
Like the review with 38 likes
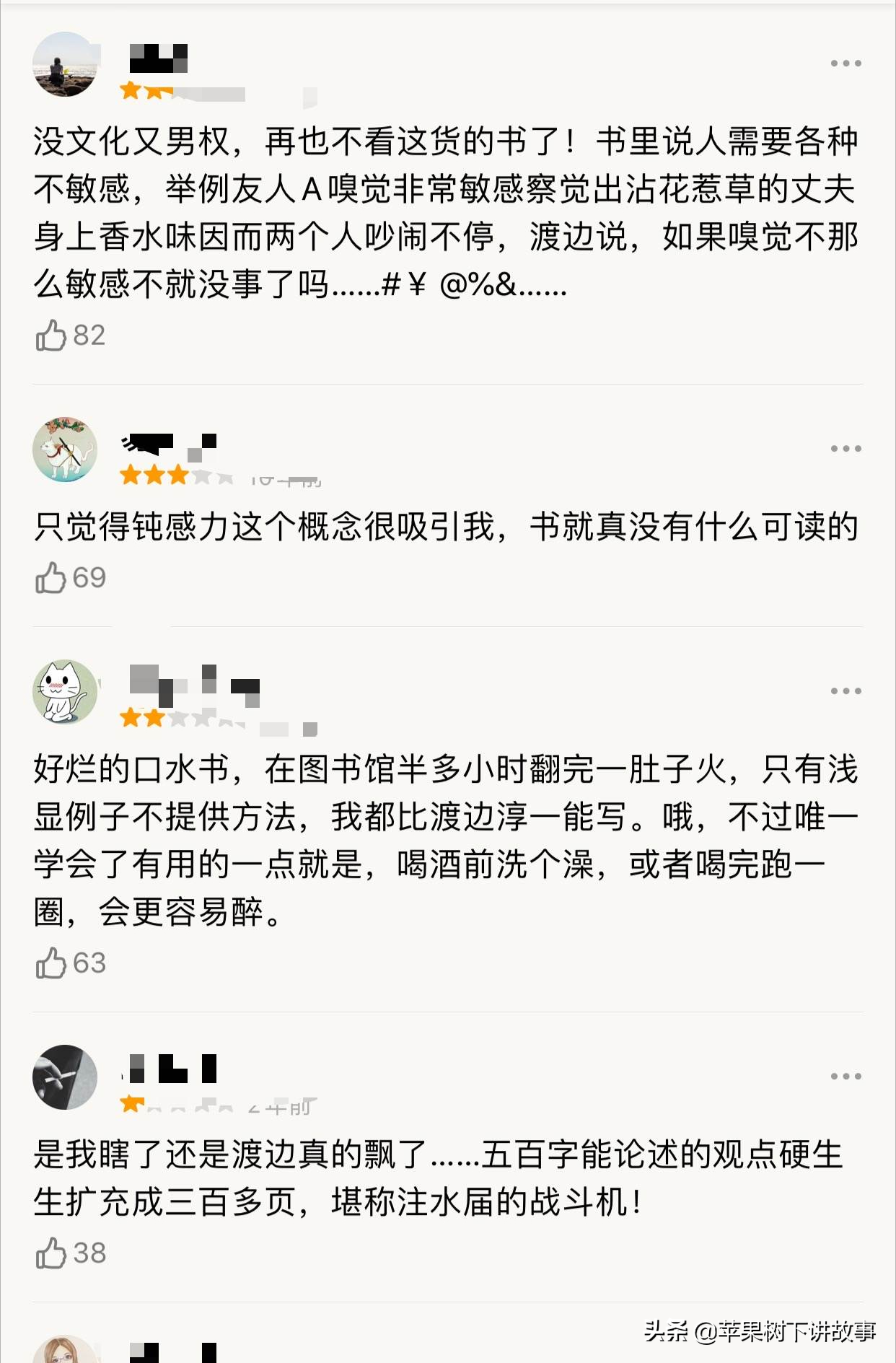coord(51,1253)
